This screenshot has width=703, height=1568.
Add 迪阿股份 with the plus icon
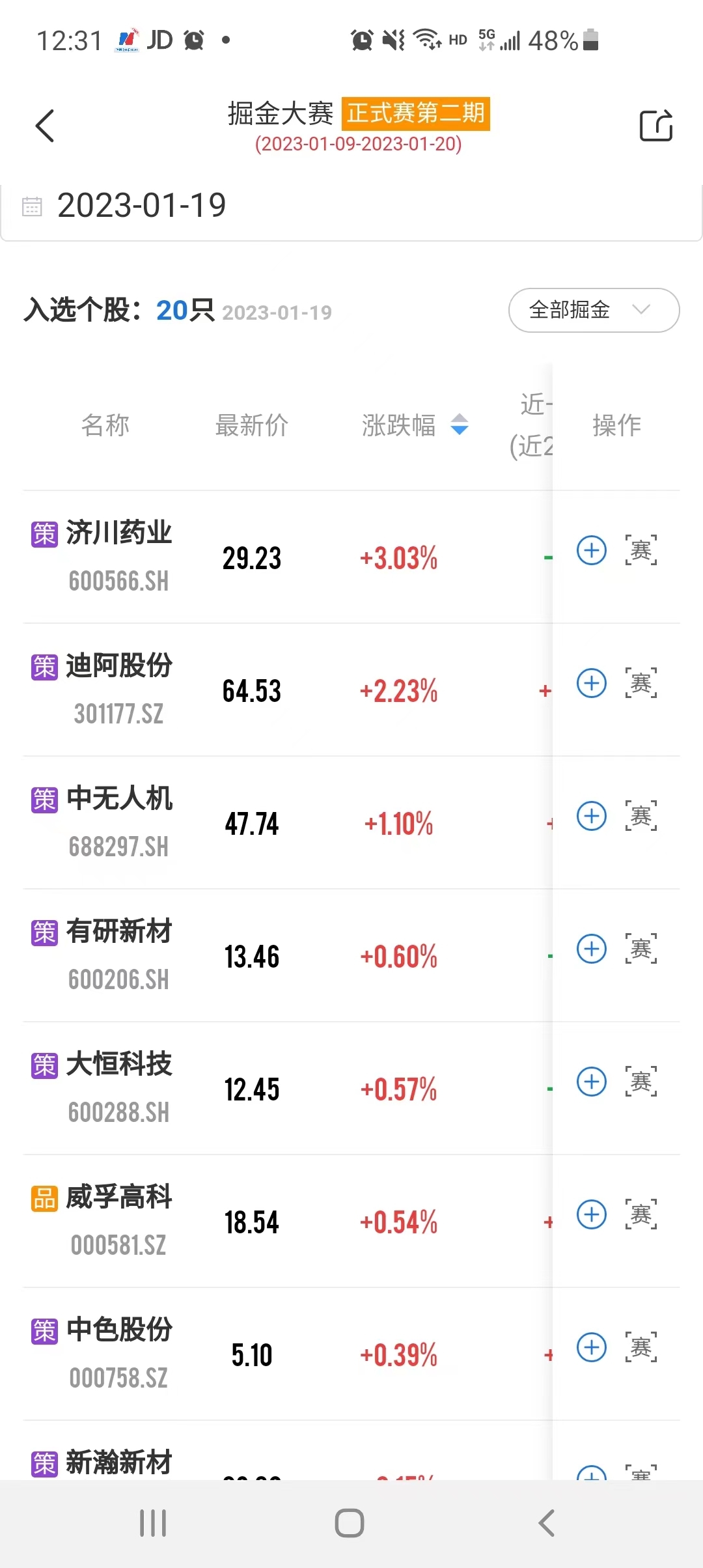[592, 683]
